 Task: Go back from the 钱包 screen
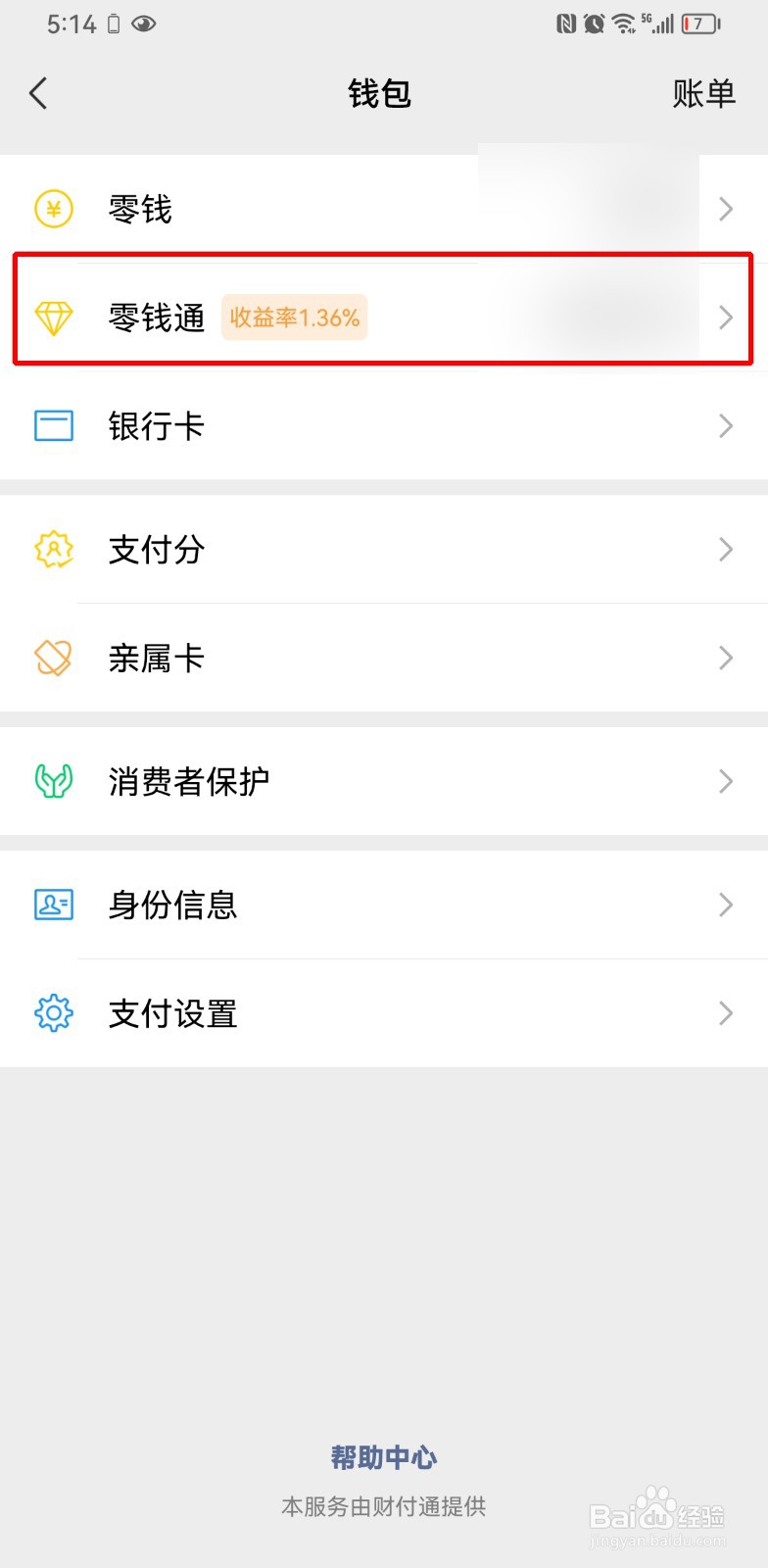[x=39, y=94]
